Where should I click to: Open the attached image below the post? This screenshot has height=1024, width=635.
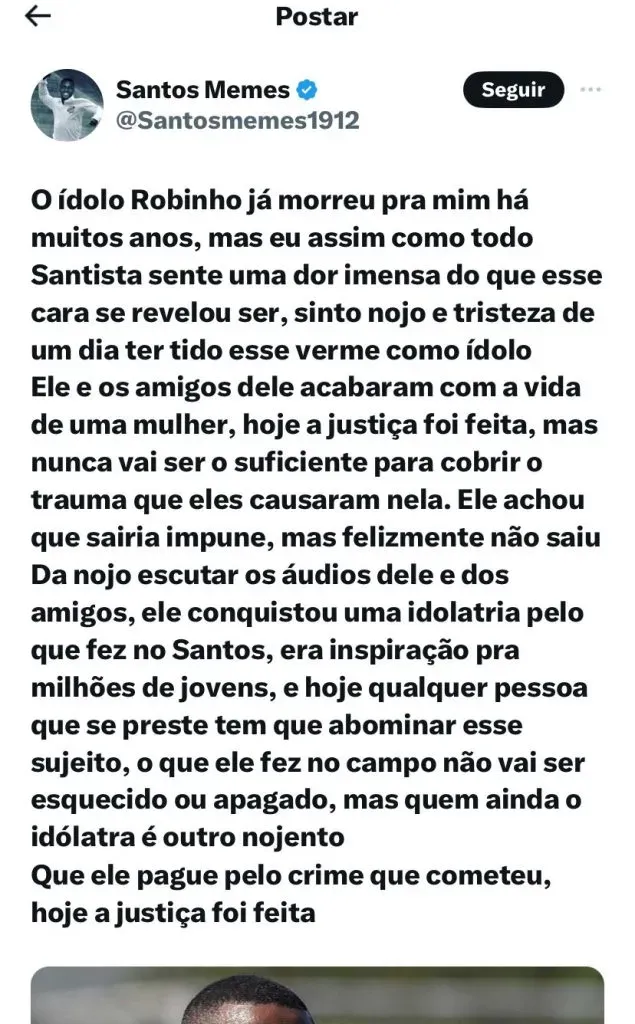coord(317,995)
